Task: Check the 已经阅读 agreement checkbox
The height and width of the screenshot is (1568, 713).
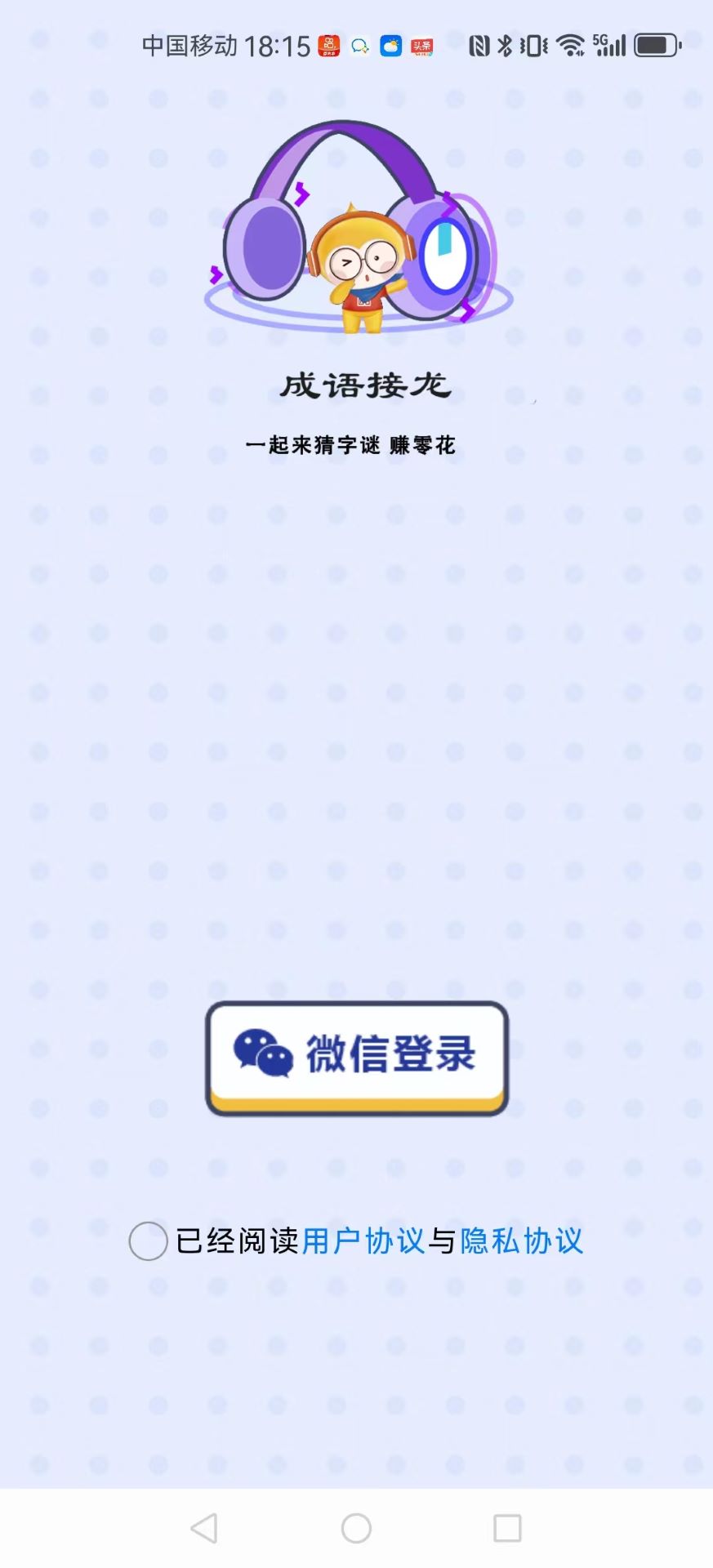Action: pyautogui.click(x=149, y=1241)
